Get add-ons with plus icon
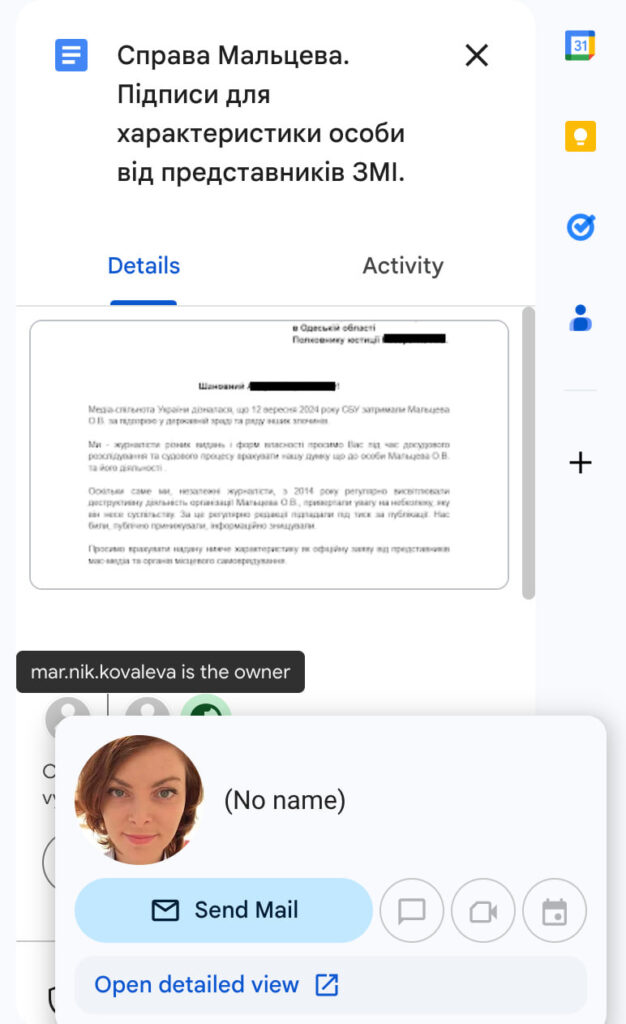The width and height of the screenshot is (626, 1024). tap(580, 462)
